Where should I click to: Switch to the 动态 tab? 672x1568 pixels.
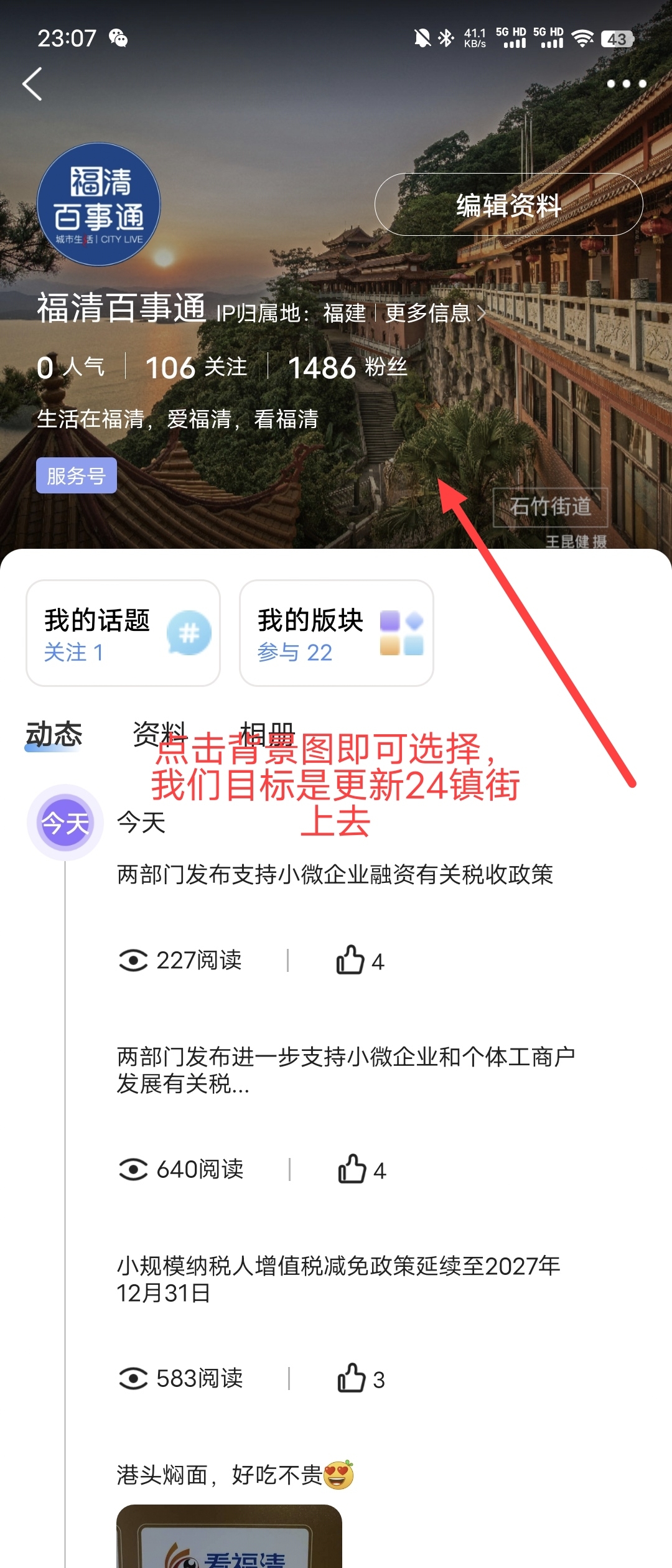(54, 734)
